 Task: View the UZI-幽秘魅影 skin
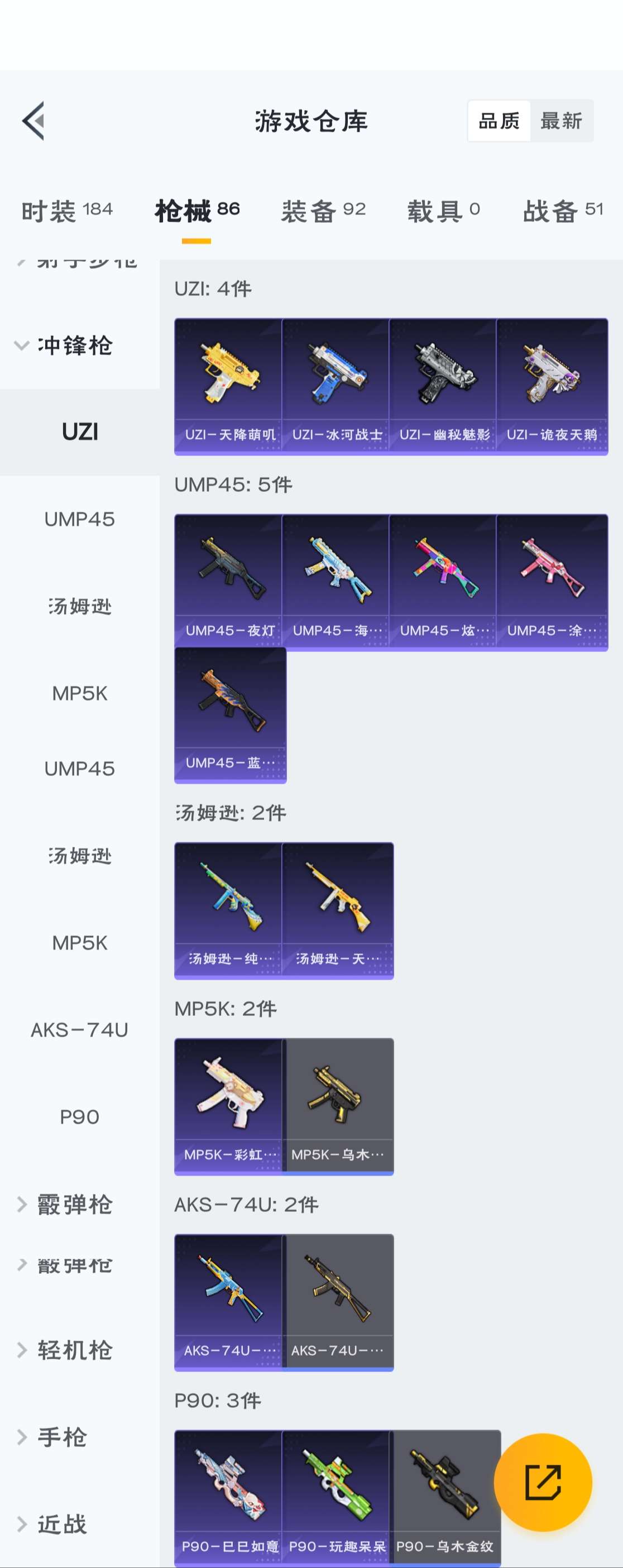point(443,386)
